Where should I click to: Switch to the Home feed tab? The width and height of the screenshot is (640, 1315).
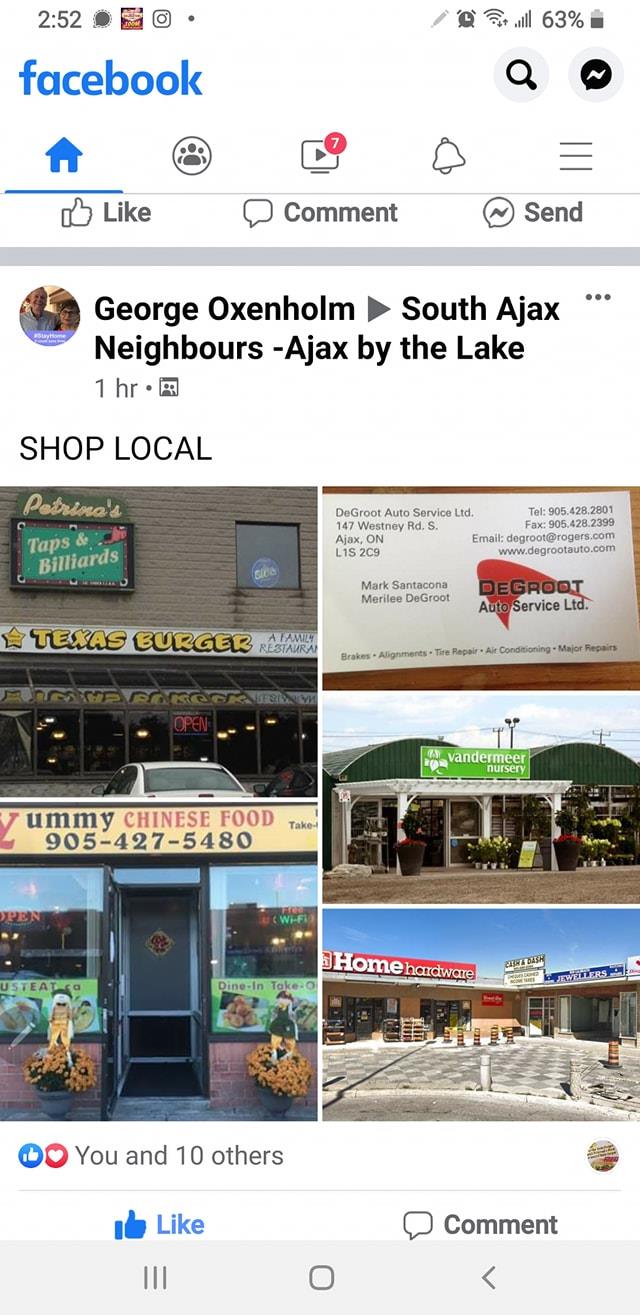[x=64, y=156]
